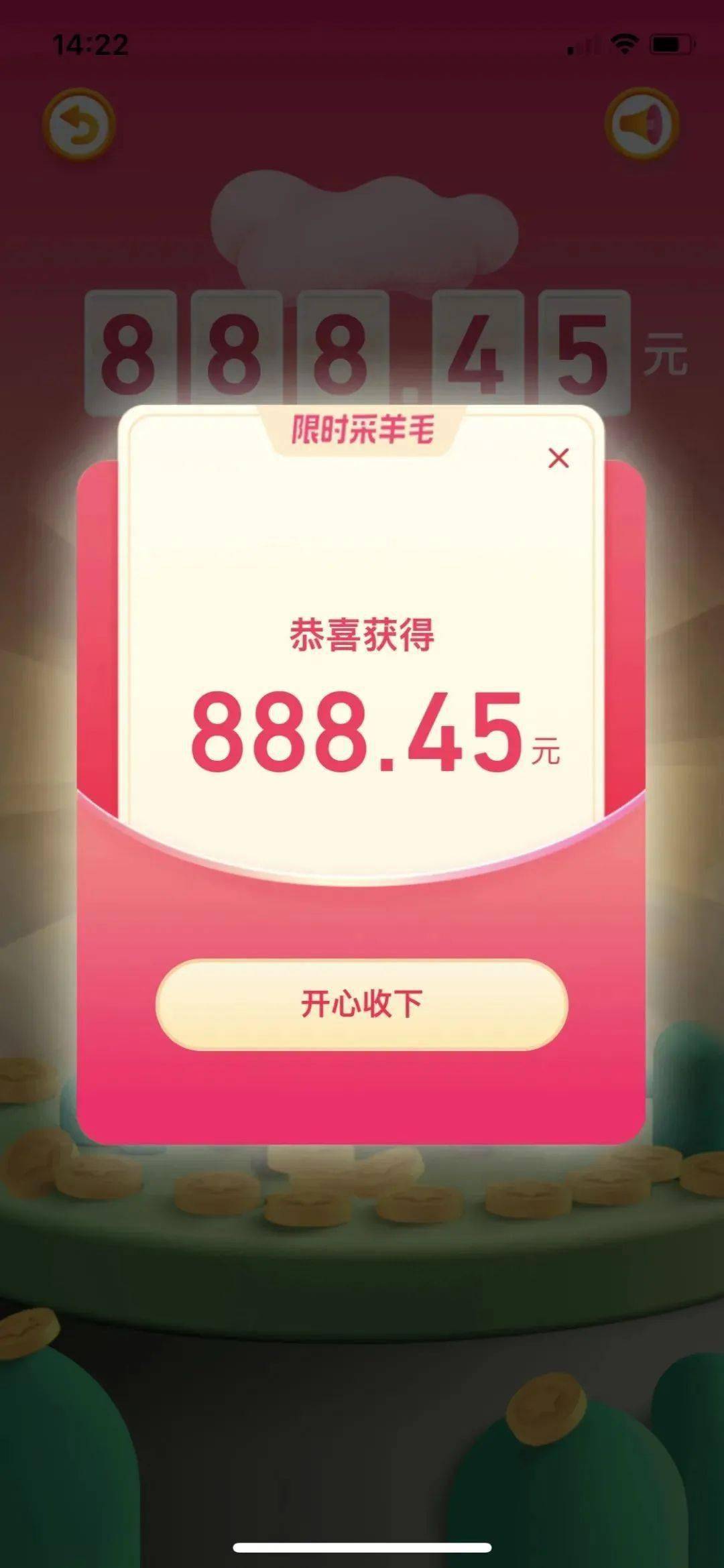724x1568 pixels.
Task: Toggle the sound speaker icon
Action: tap(642, 125)
